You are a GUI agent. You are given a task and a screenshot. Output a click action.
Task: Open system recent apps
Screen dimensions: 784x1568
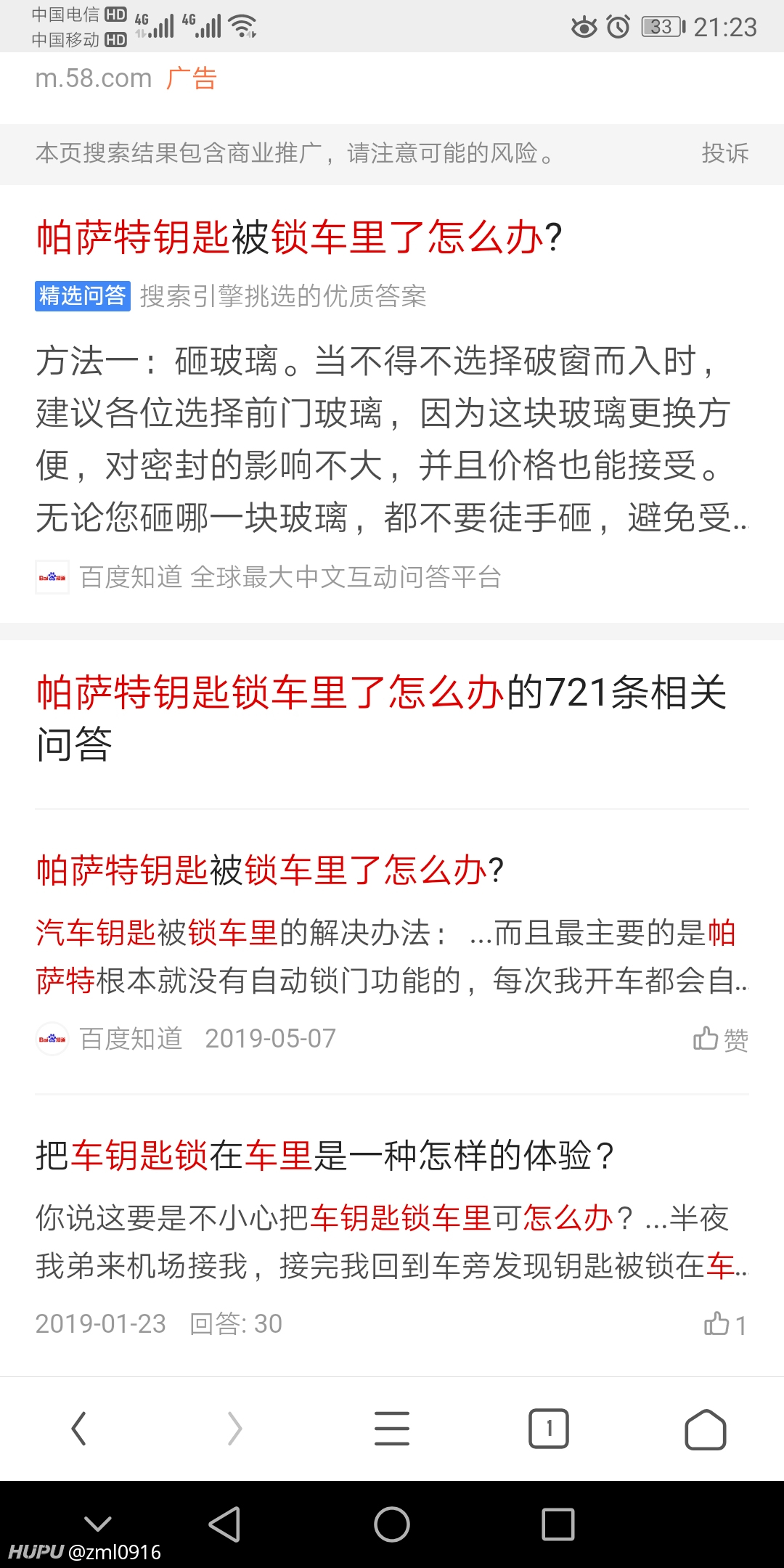coord(558,1524)
